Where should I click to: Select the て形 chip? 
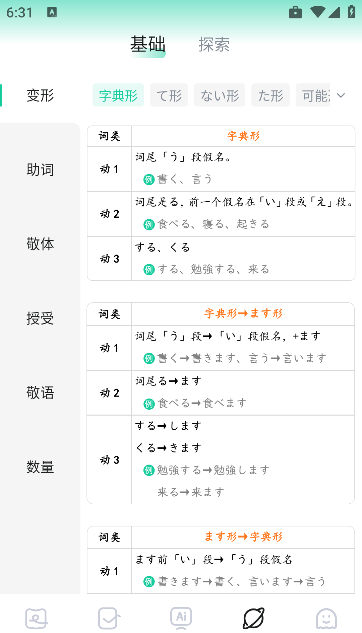pyautogui.click(x=169, y=95)
